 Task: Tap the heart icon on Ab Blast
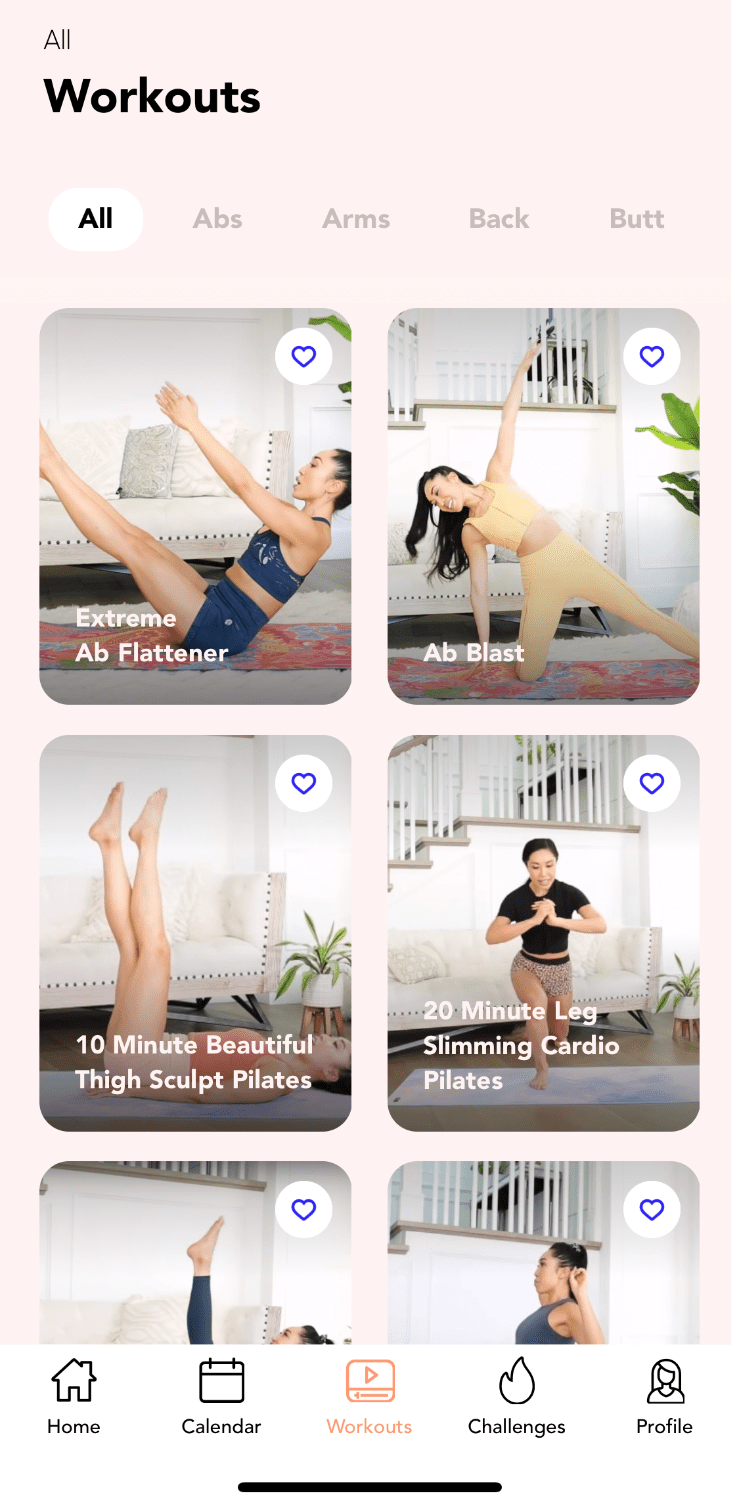(651, 356)
